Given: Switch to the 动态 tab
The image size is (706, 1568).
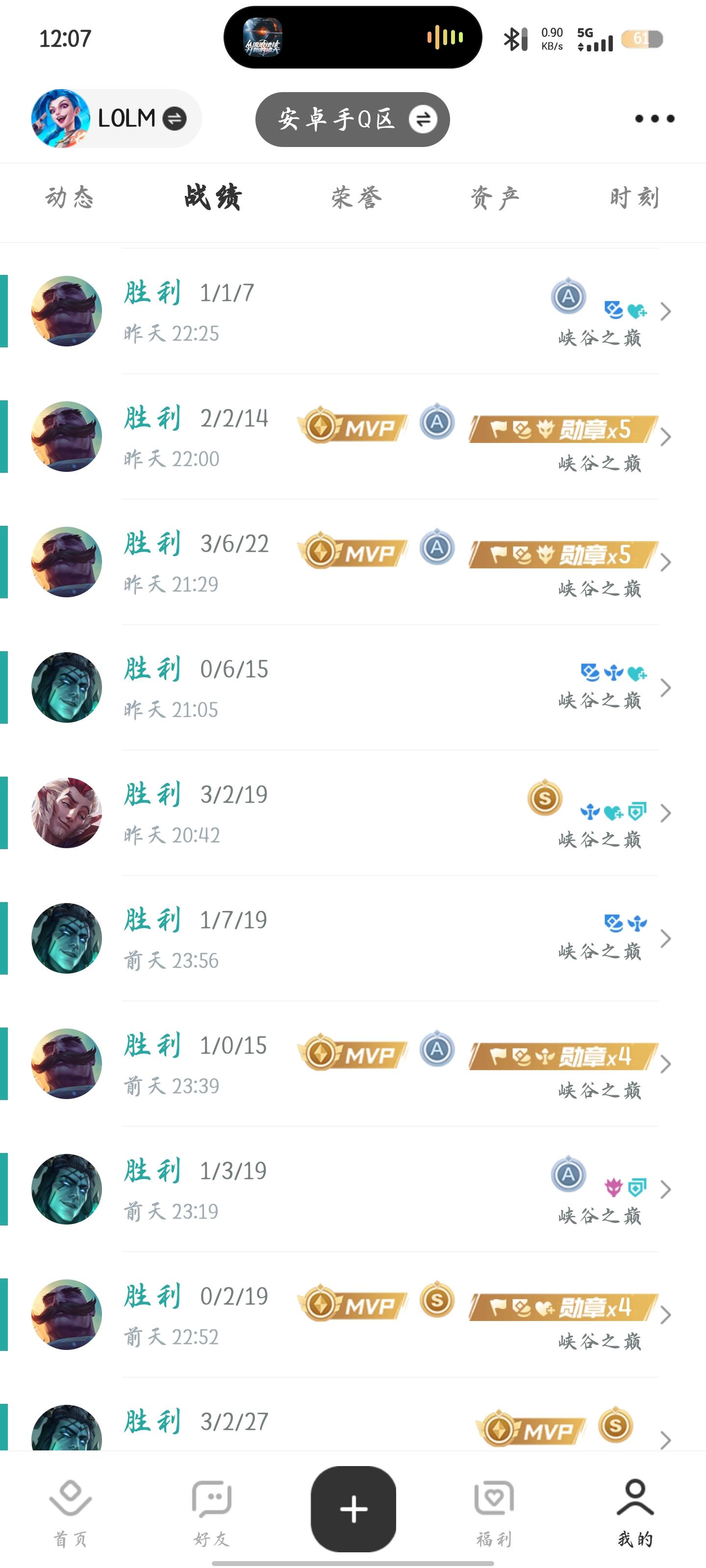Looking at the screenshot, I should [70, 198].
